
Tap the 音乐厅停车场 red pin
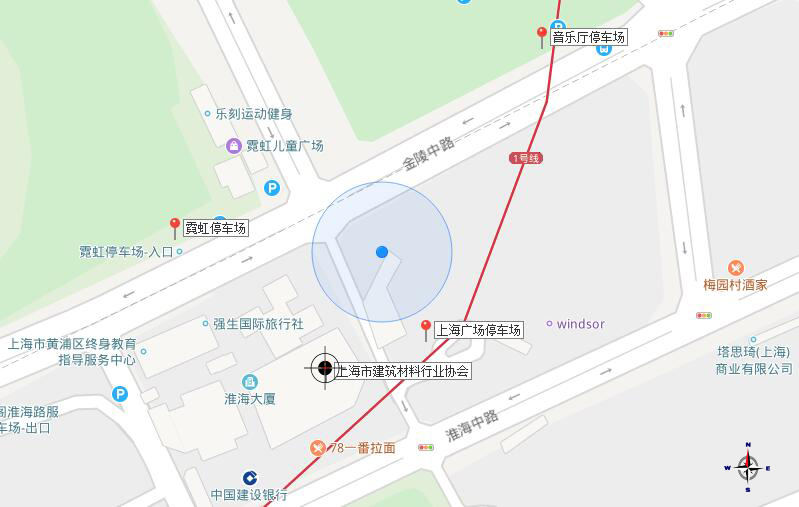tap(542, 36)
